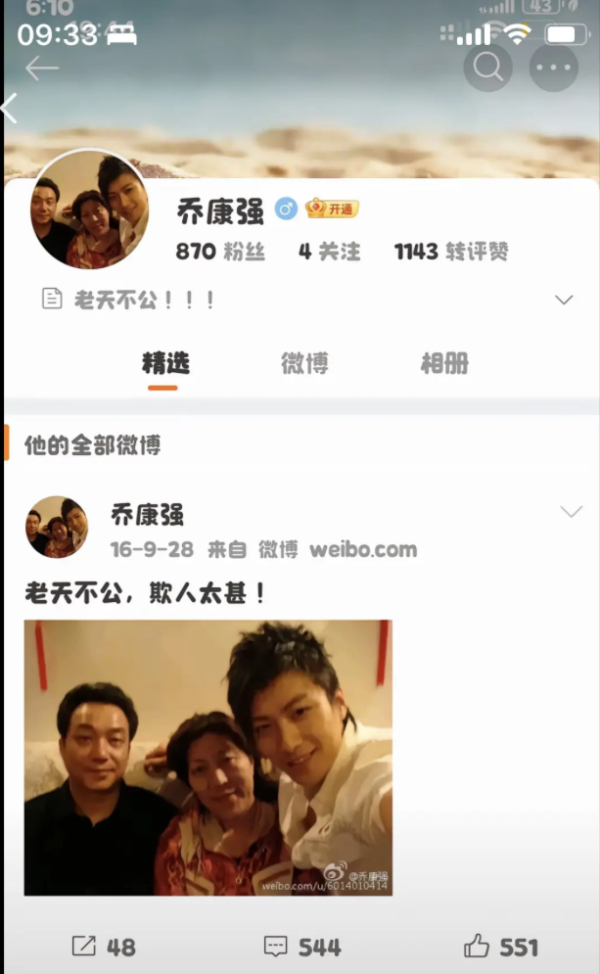The height and width of the screenshot is (974, 600).
Task: Tap the 开通 membership badge
Action: [332, 210]
